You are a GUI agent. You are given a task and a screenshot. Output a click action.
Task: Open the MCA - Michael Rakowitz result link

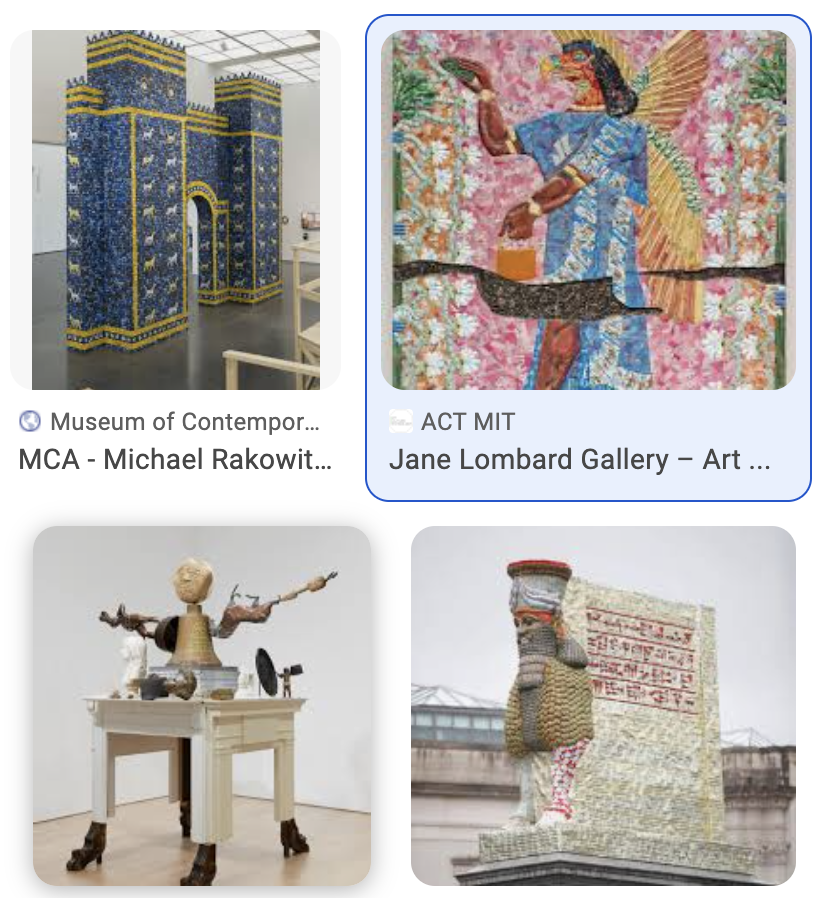[x=175, y=460]
